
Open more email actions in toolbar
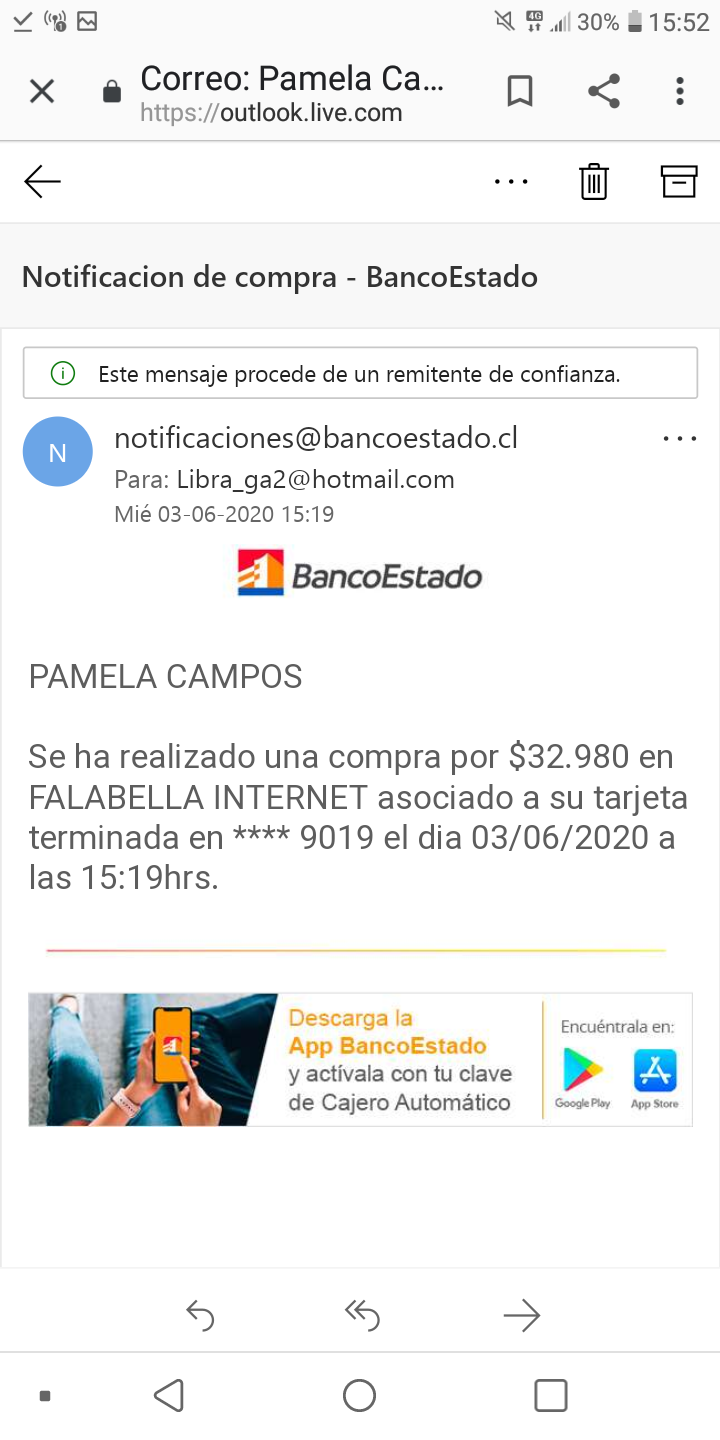(x=511, y=182)
